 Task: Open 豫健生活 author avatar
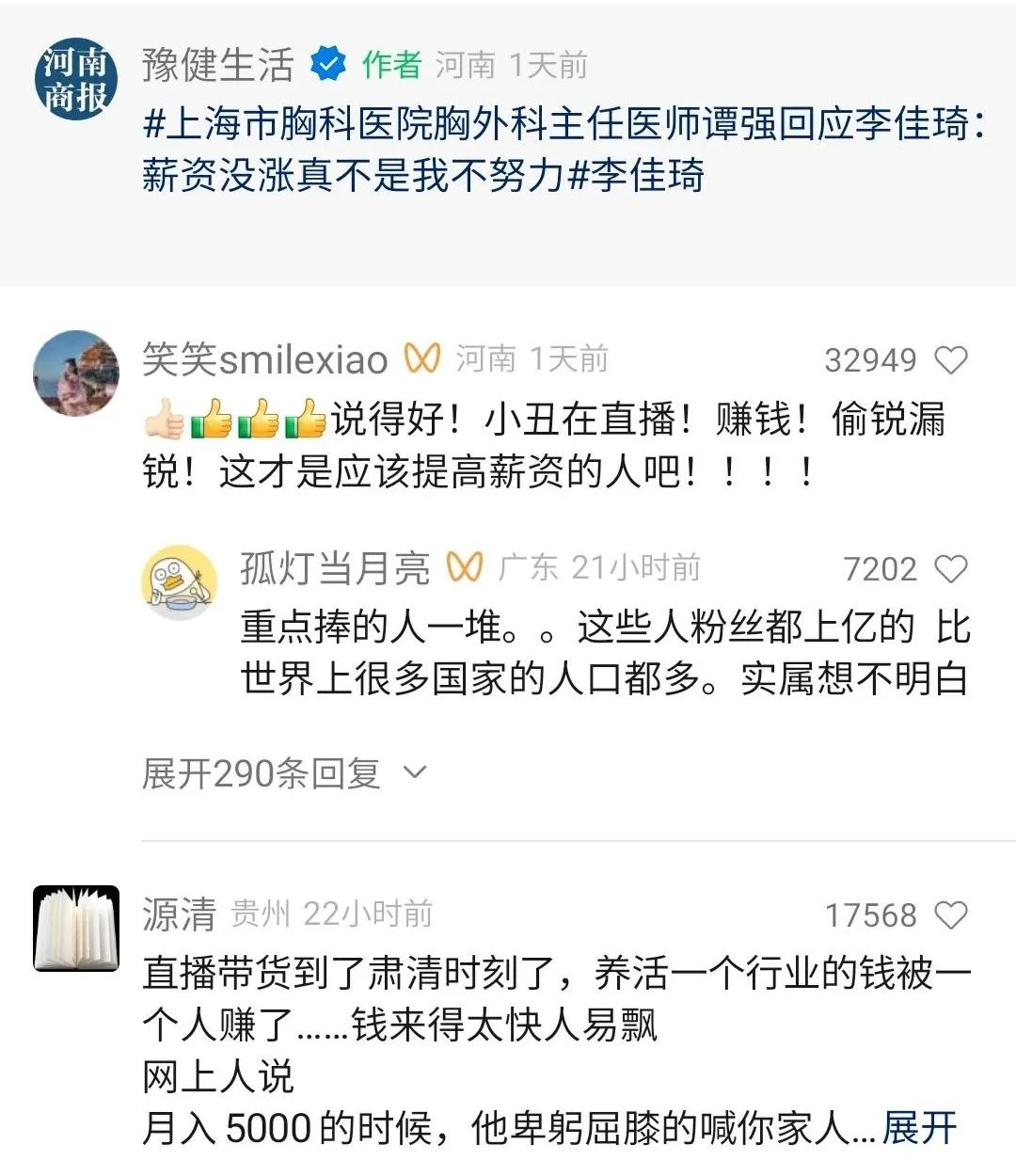[x=75, y=79]
